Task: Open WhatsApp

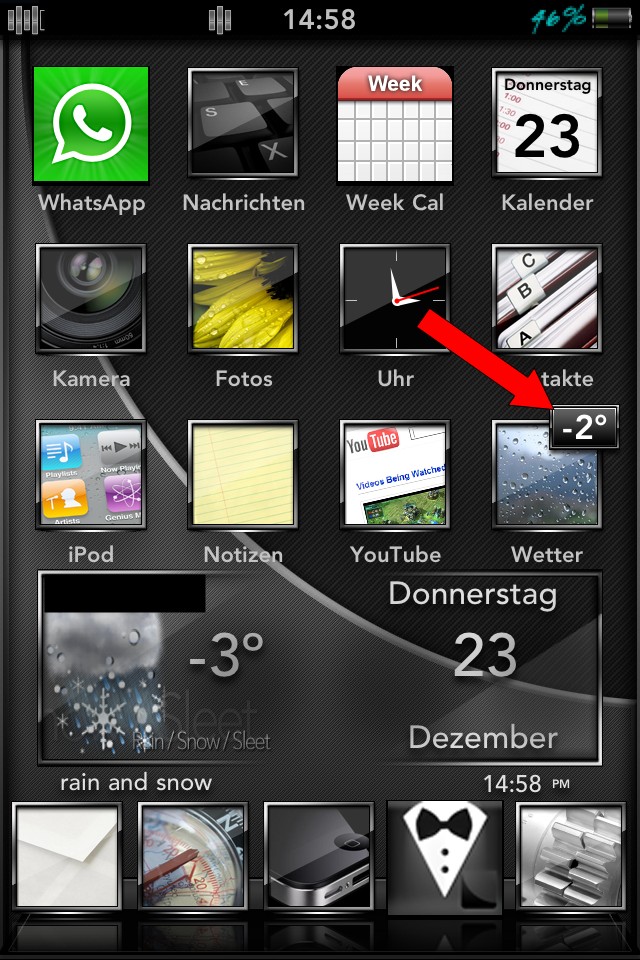Action: (x=91, y=125)
